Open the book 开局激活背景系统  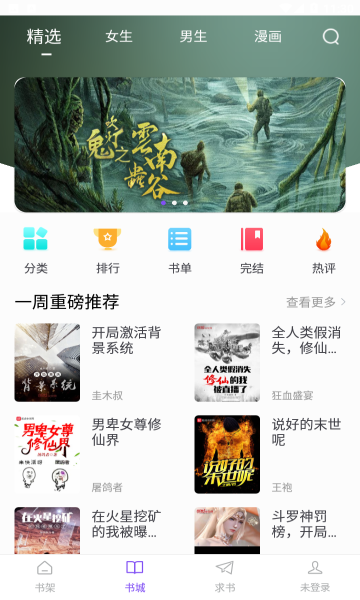pyautogui.click(x=90, y=362)
